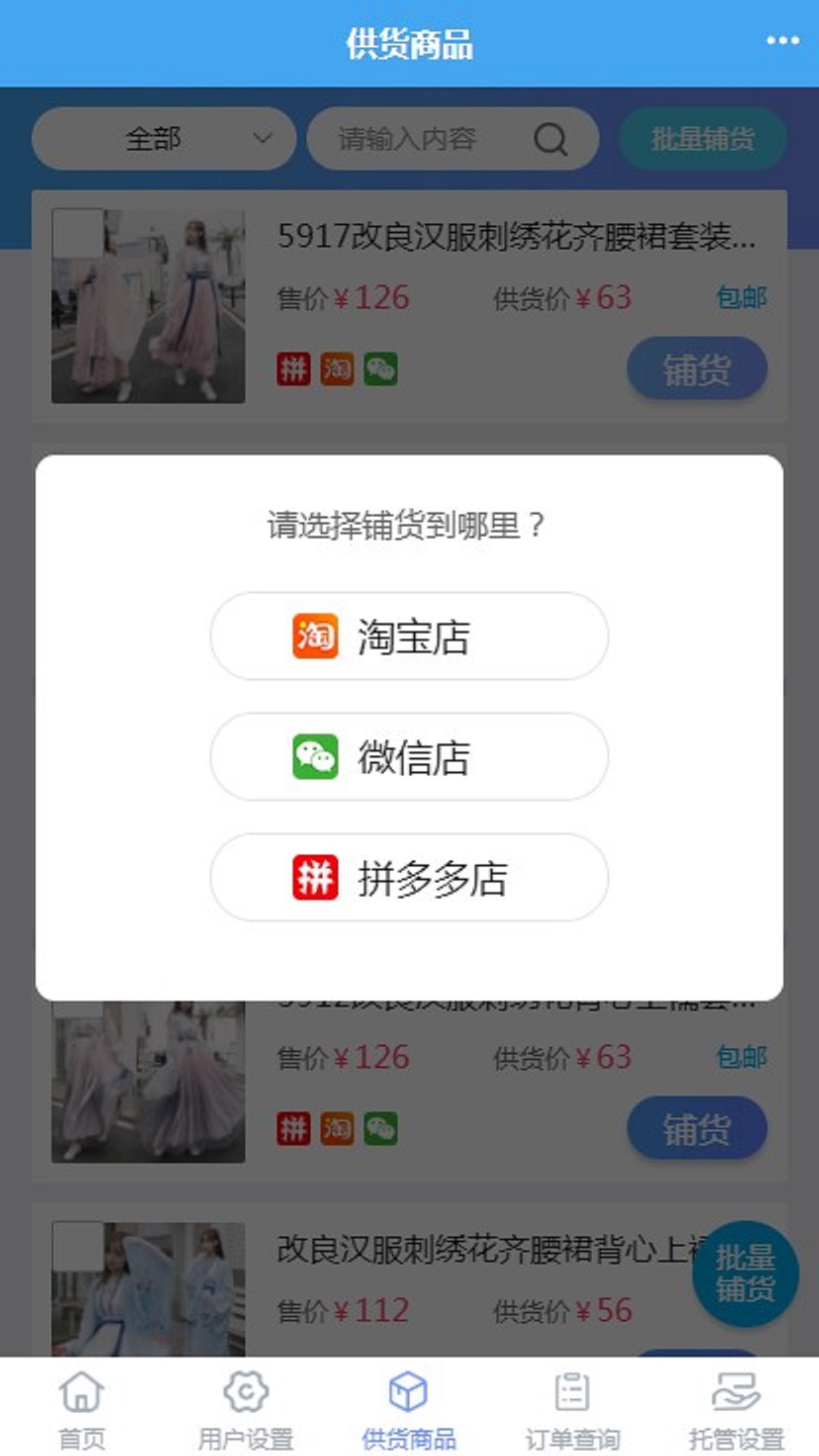Choose 微信店 option
This screenshot has height=1456, width=819.
(x=409, y=757)
